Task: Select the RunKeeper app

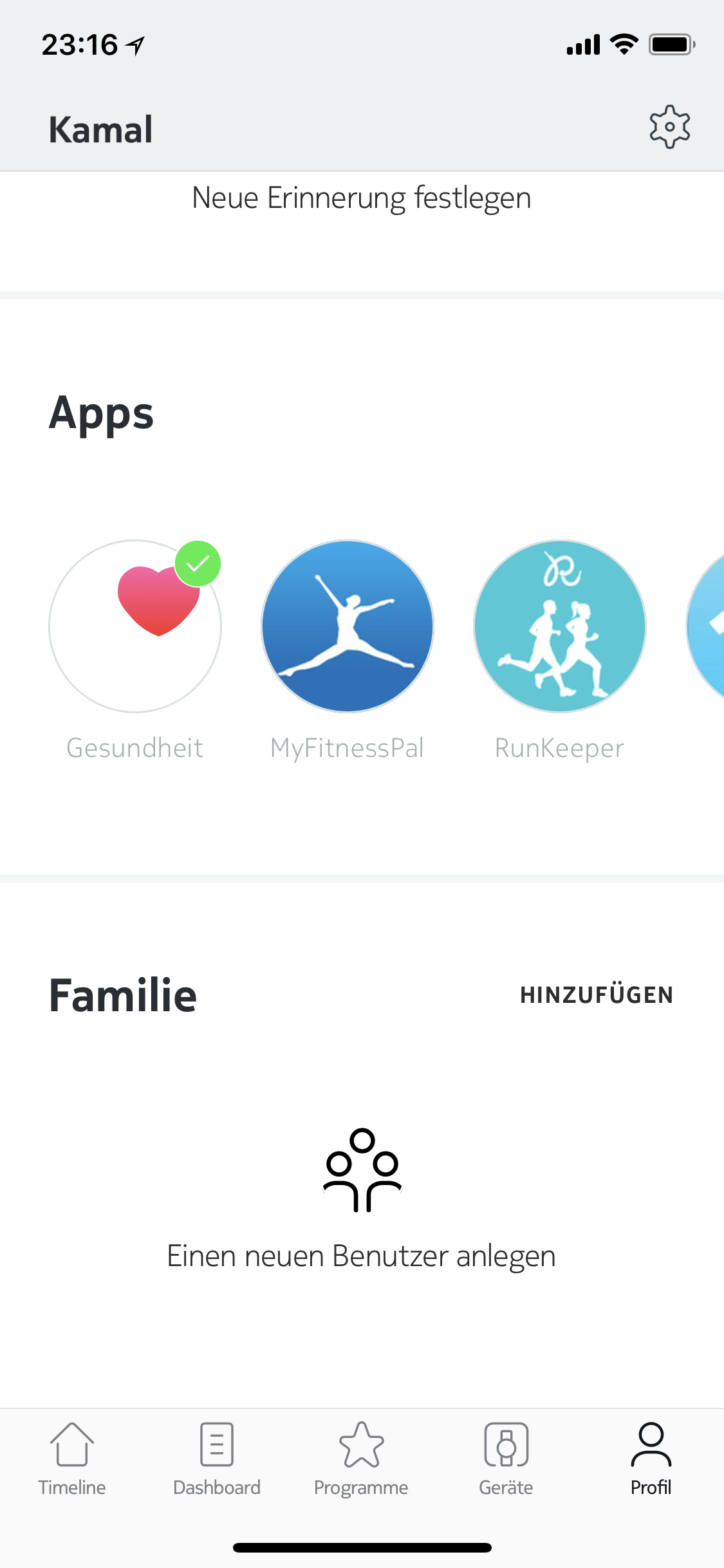Action: pos(560,626)
